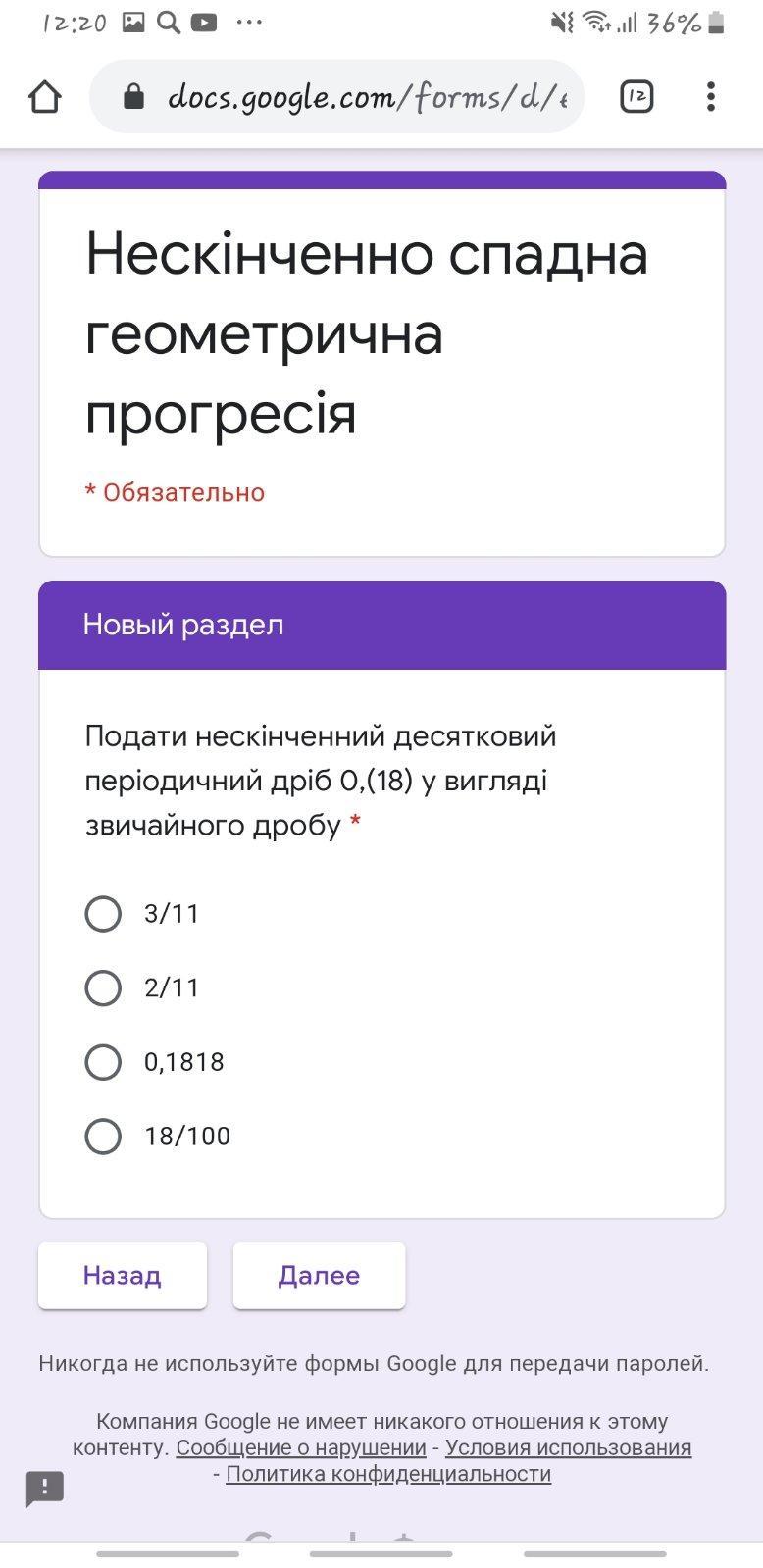Image resolution: width=763 pixels, height=1568 pixels.
Task: Tap the feedback exclamation icon
Action: point(45,1489)
